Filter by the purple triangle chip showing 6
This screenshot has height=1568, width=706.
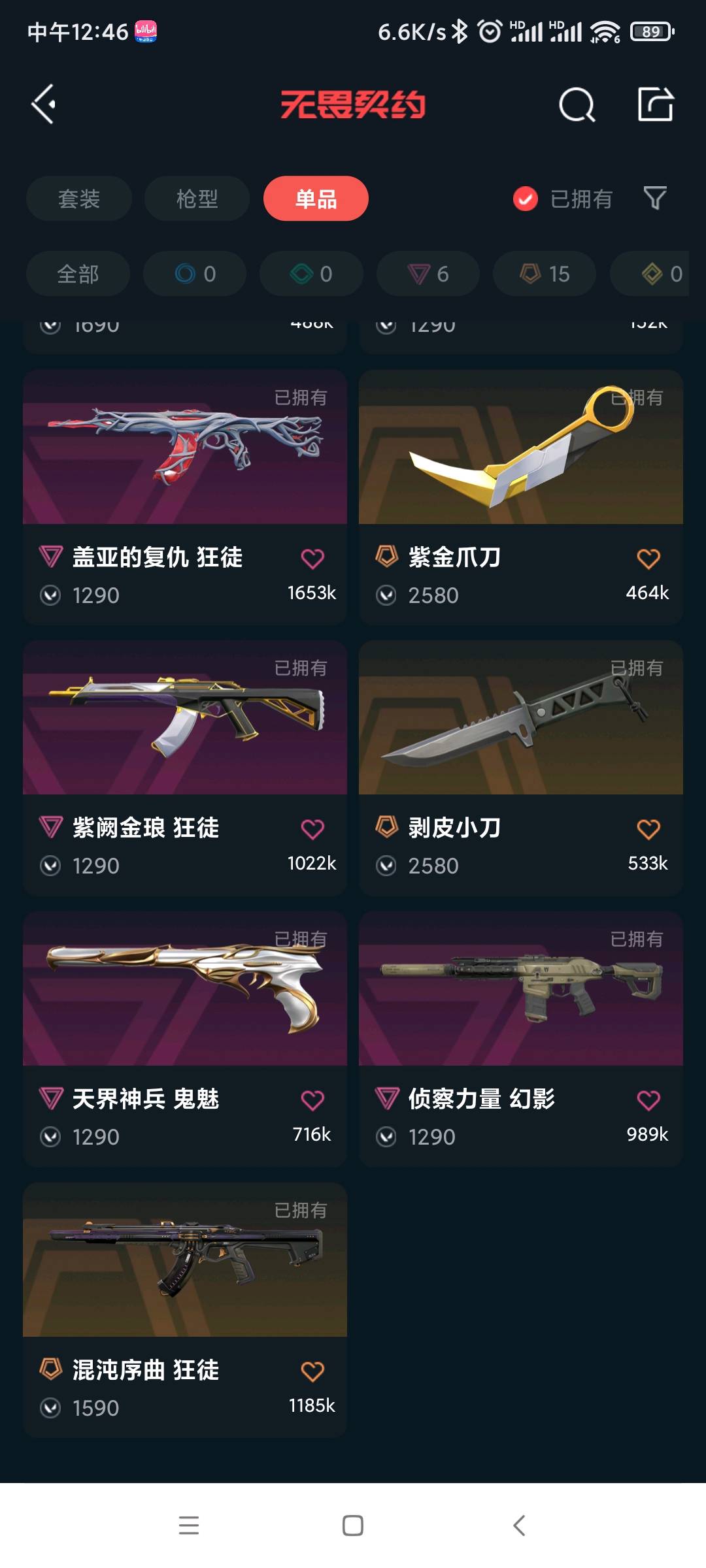[x=428, y=274]
